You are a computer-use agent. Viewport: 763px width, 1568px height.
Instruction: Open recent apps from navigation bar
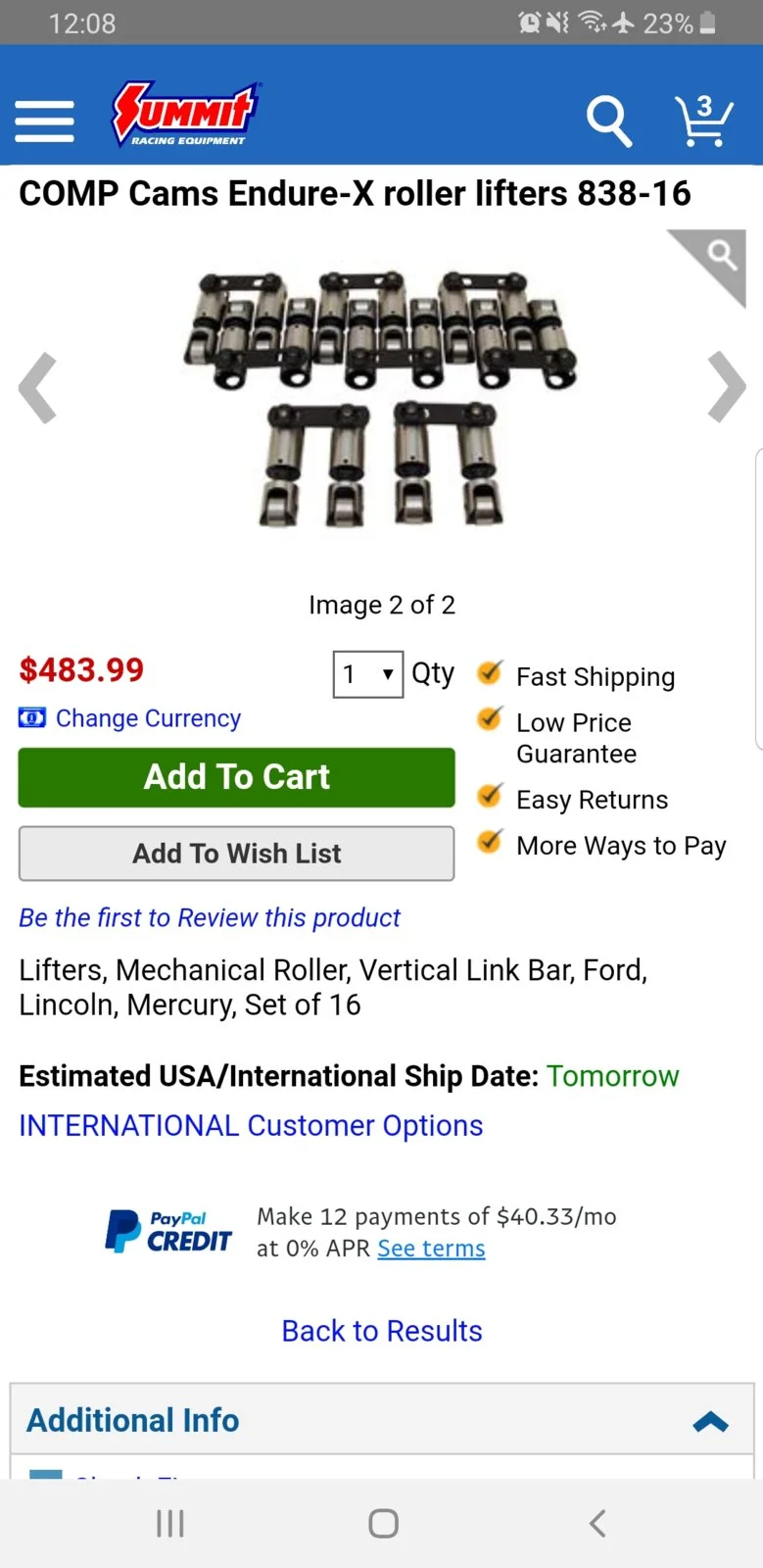170,1523
